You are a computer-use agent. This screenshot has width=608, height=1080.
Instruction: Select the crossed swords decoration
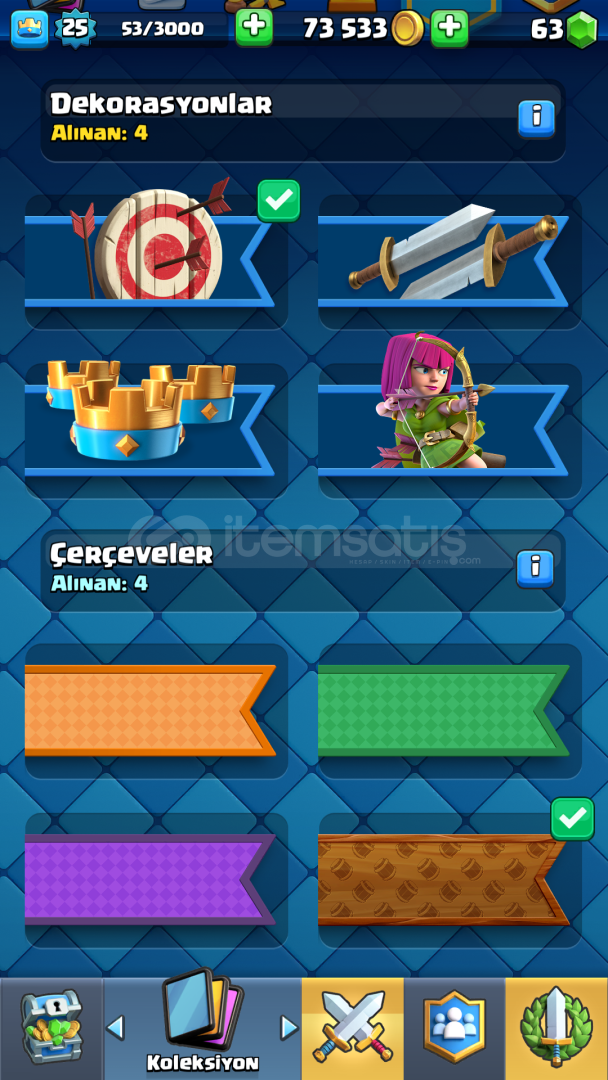pos(450,261)
